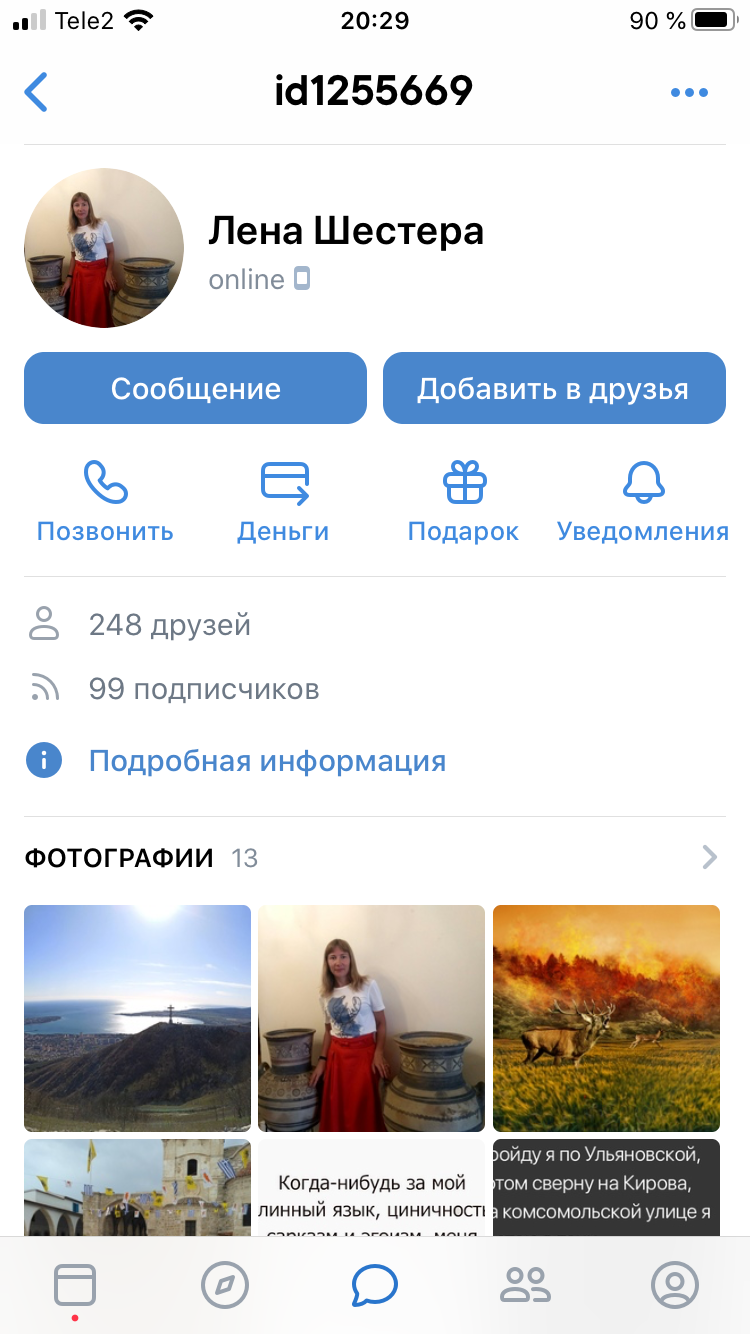The image size is (750, 1334).
Task: Enable Уведомления for this profile
Action: coord(643,502)
